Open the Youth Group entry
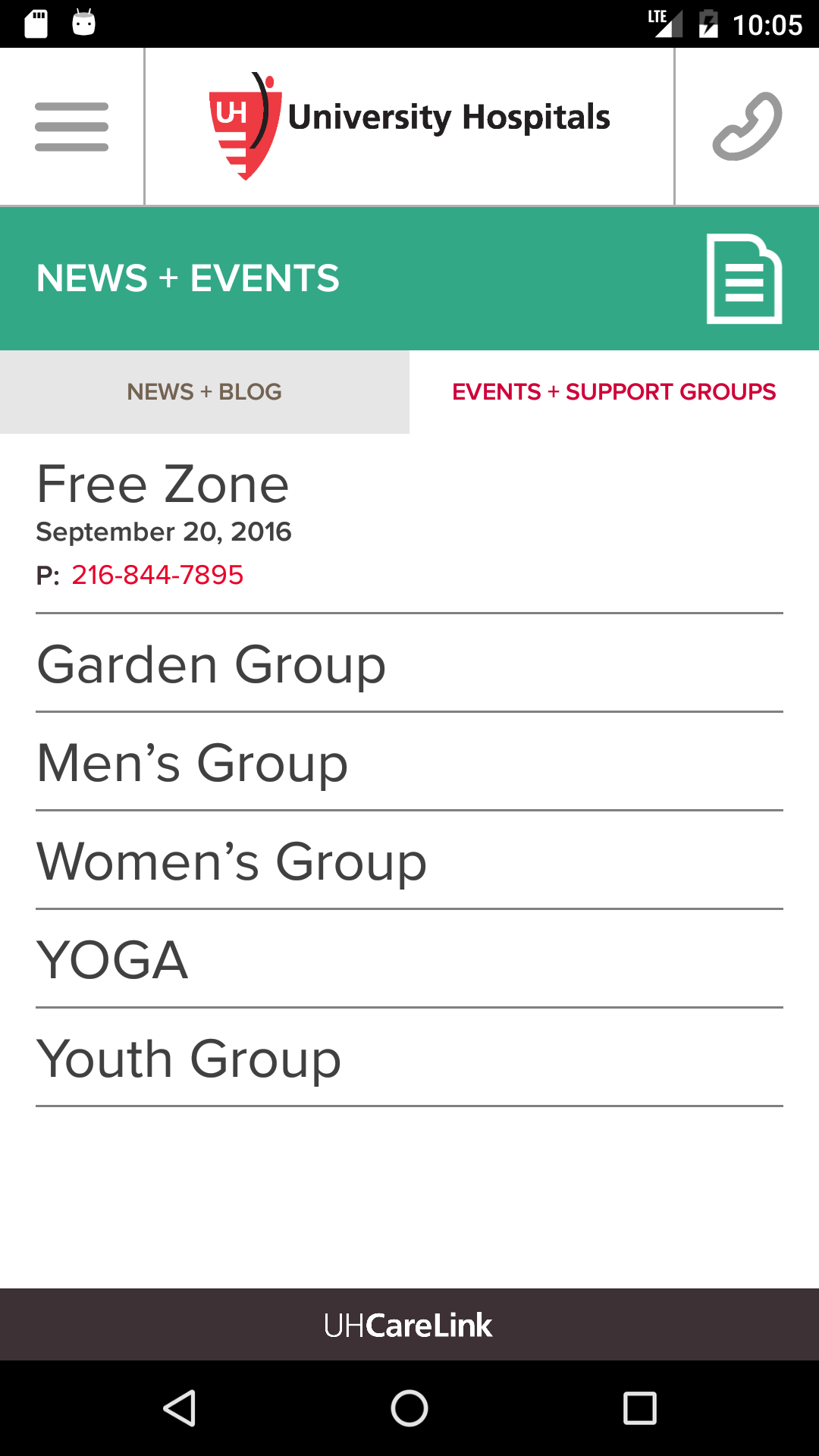Image resolution: width=819 pixels, height=1456 pixels. coord(189,1059)
